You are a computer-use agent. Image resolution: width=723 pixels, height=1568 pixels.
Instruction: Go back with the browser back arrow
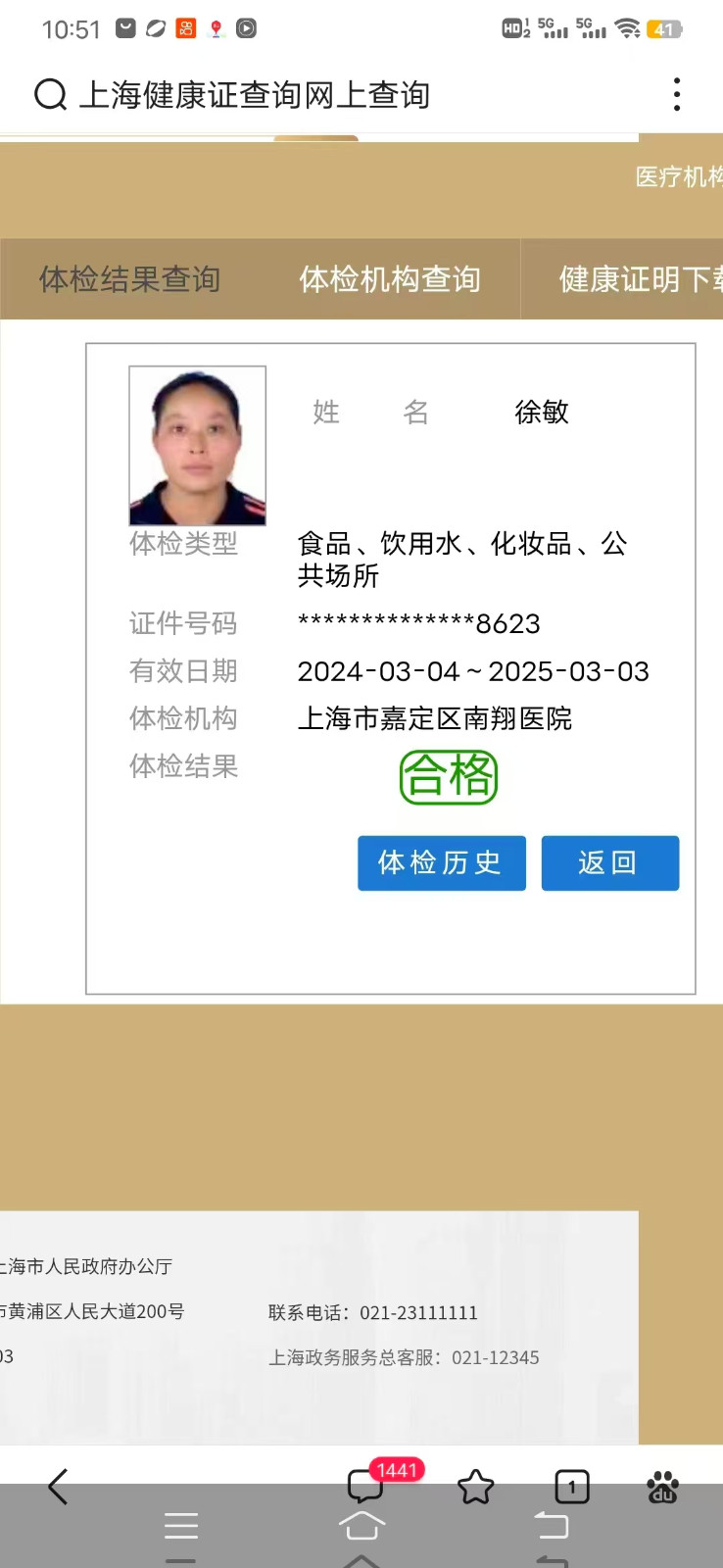click(x=59, y=1487)
